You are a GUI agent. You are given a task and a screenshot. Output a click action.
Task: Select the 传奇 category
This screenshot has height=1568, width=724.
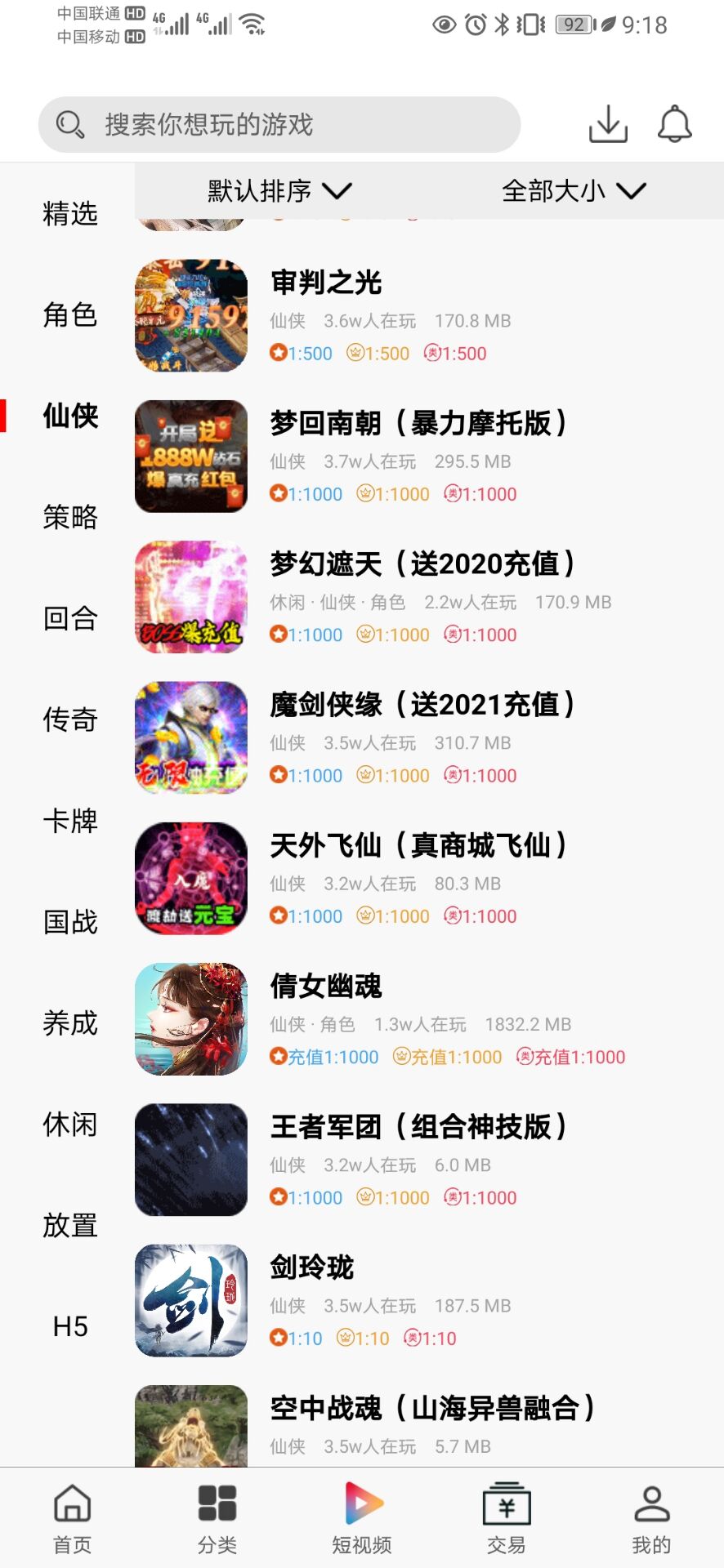click(x=70, y=719)
